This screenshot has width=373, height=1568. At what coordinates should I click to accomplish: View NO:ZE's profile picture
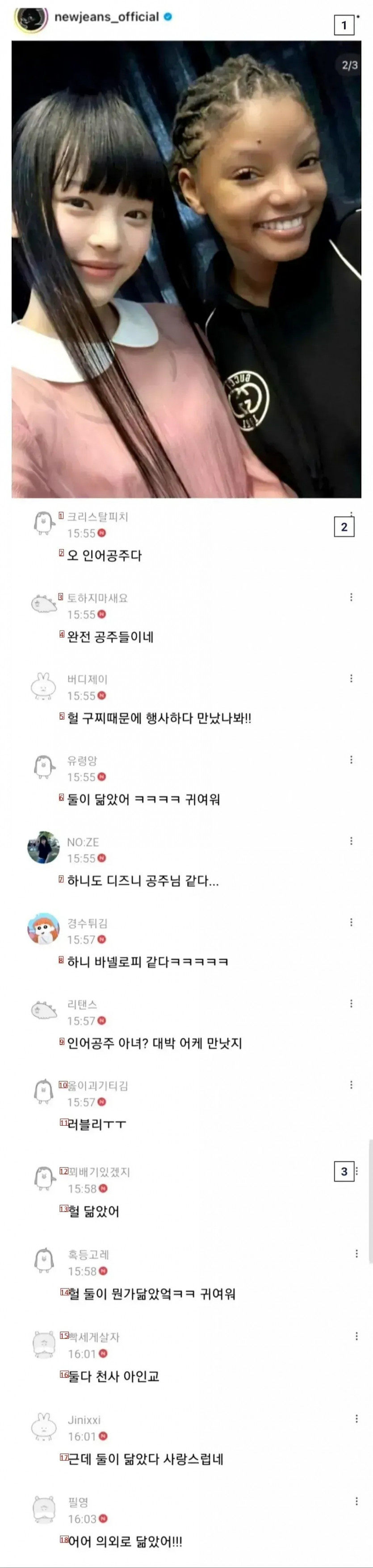coord(43,847)
